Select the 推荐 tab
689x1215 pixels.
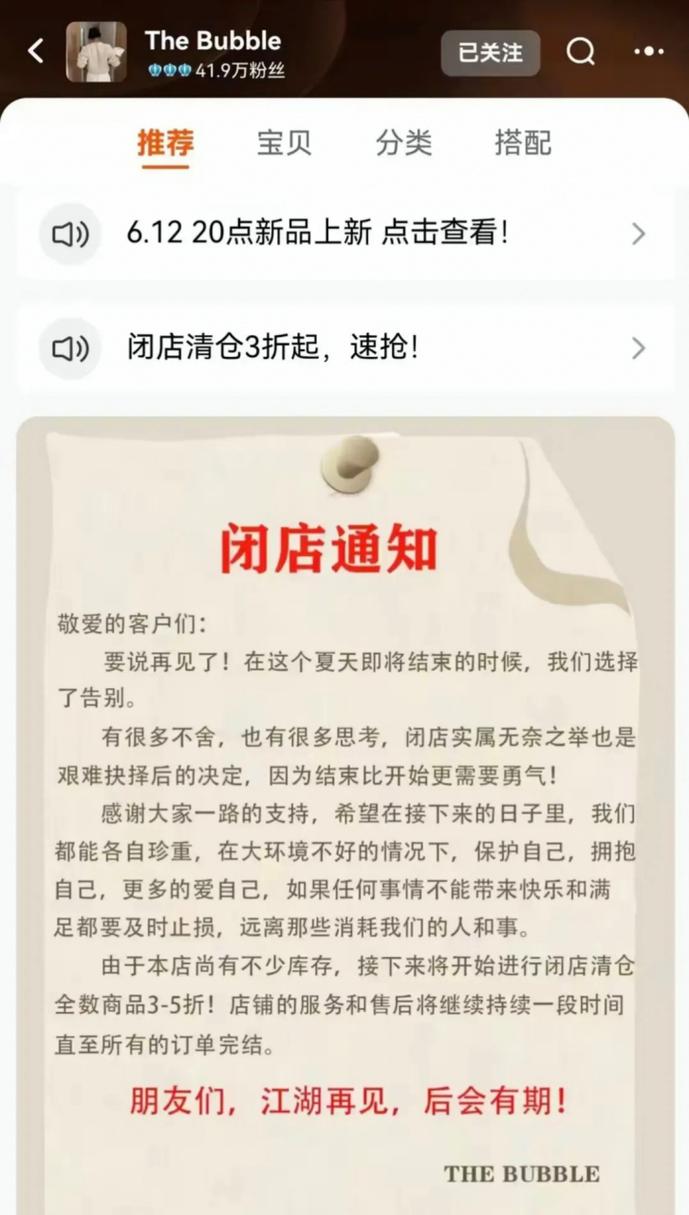(x=165, y=143)
